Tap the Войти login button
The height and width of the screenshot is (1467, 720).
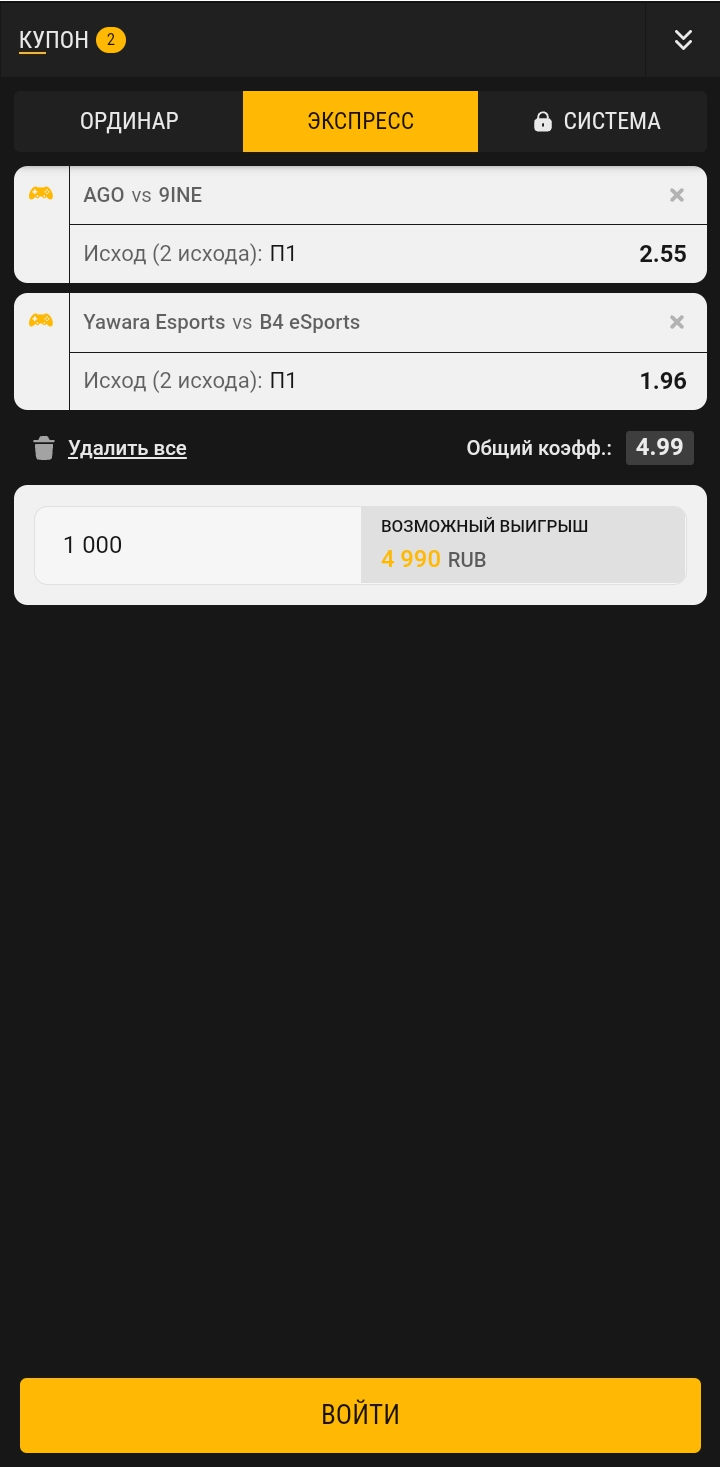(360, 1415)
